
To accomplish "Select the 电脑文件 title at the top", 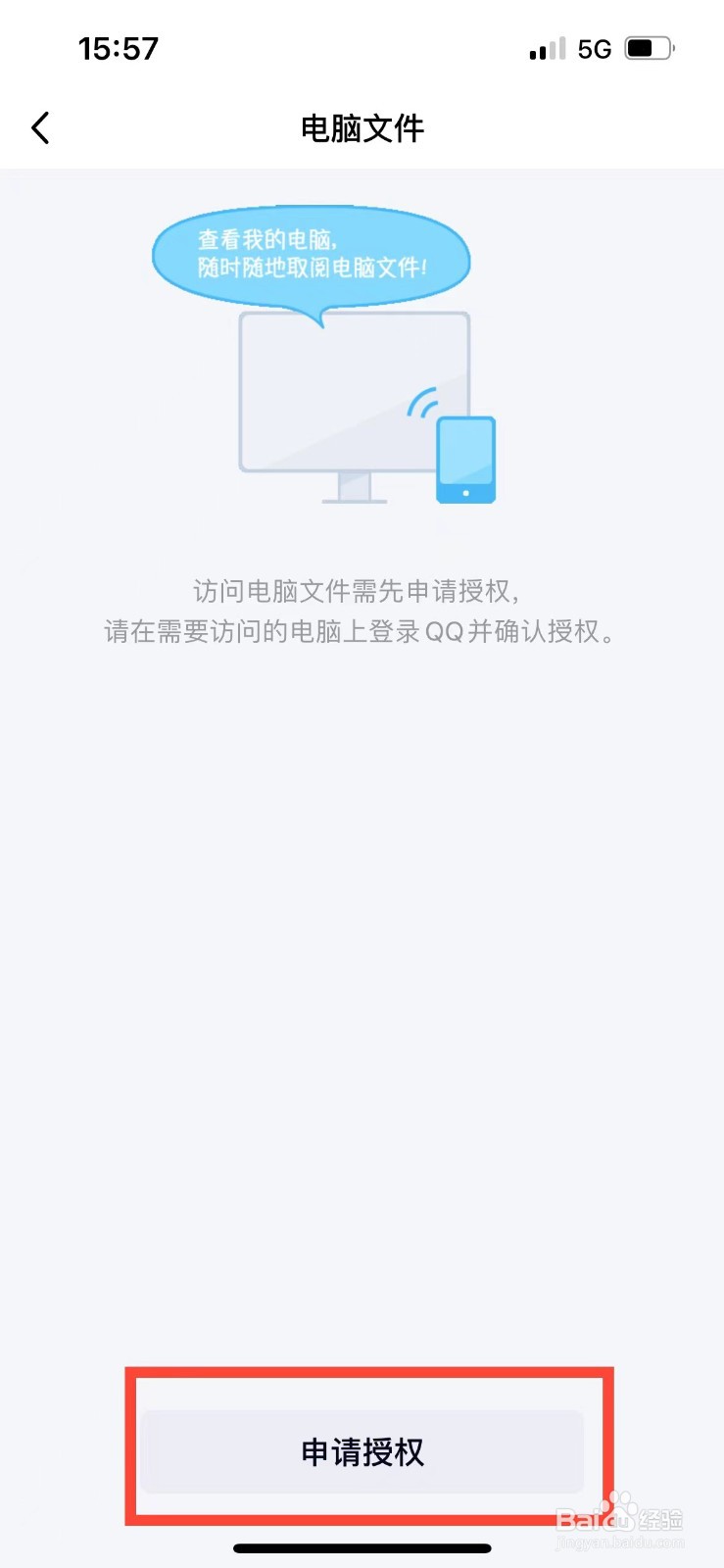I will (x=362, y=127).
